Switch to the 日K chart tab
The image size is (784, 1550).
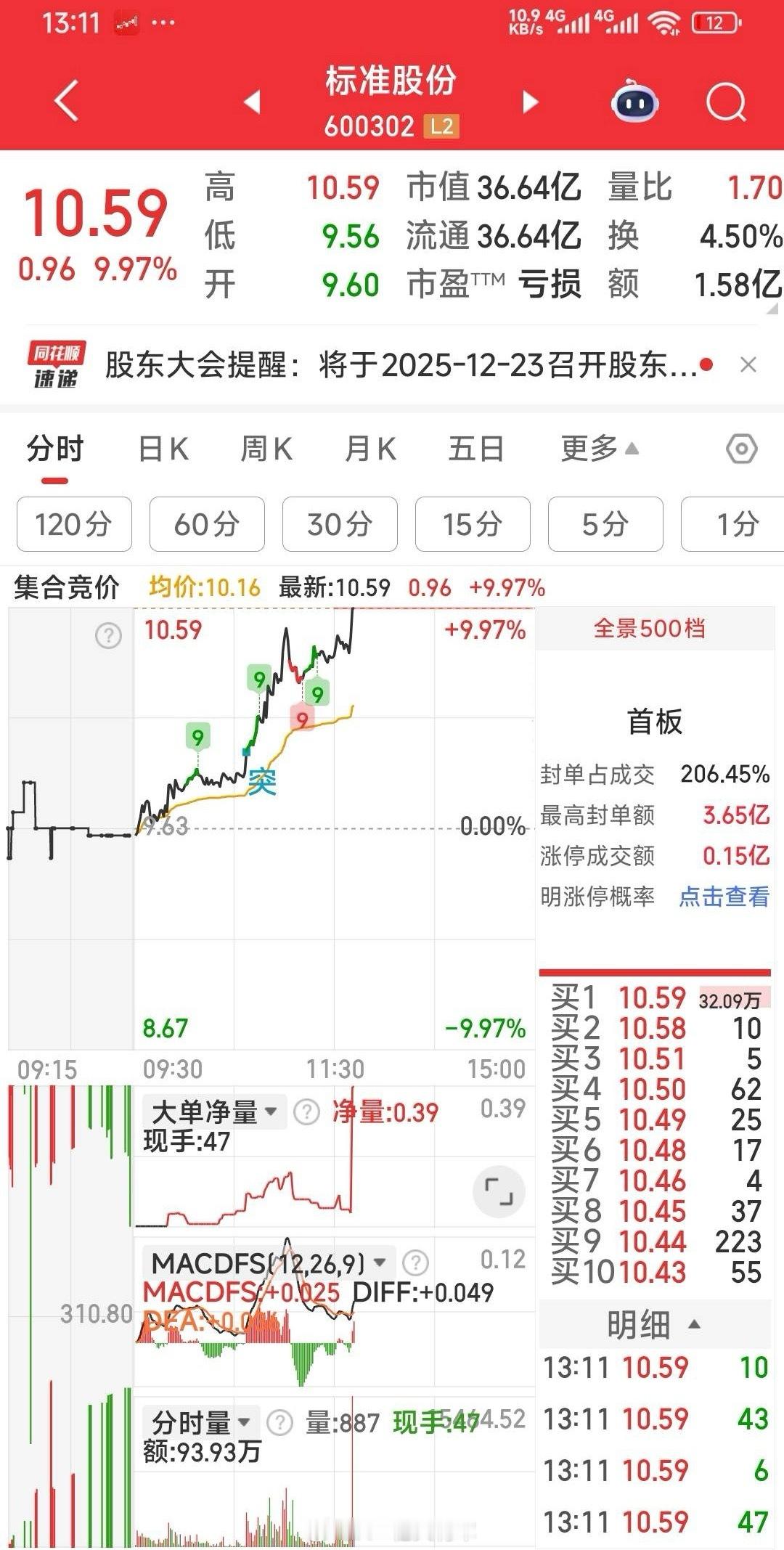tap(163, 449)
